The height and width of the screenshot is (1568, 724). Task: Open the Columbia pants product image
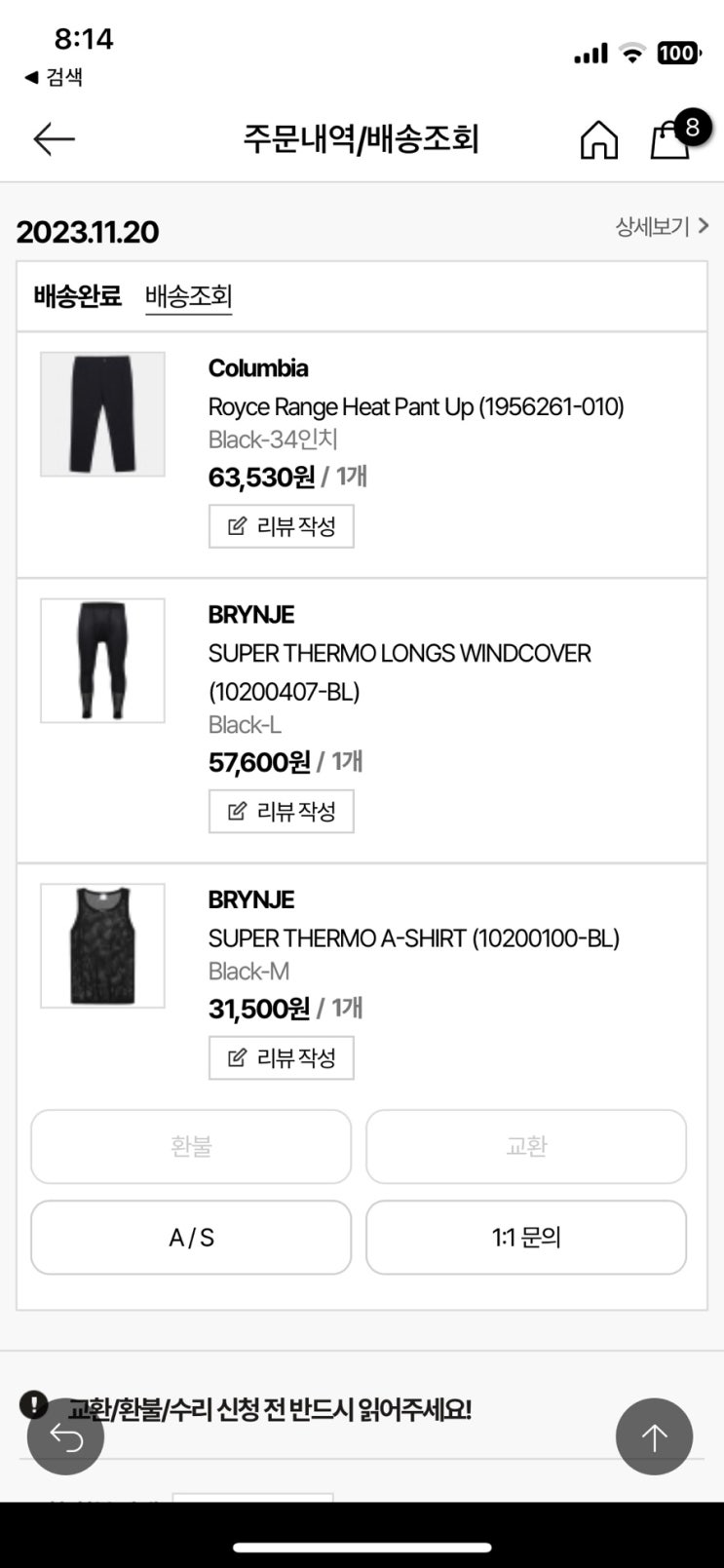click(102, 414)
